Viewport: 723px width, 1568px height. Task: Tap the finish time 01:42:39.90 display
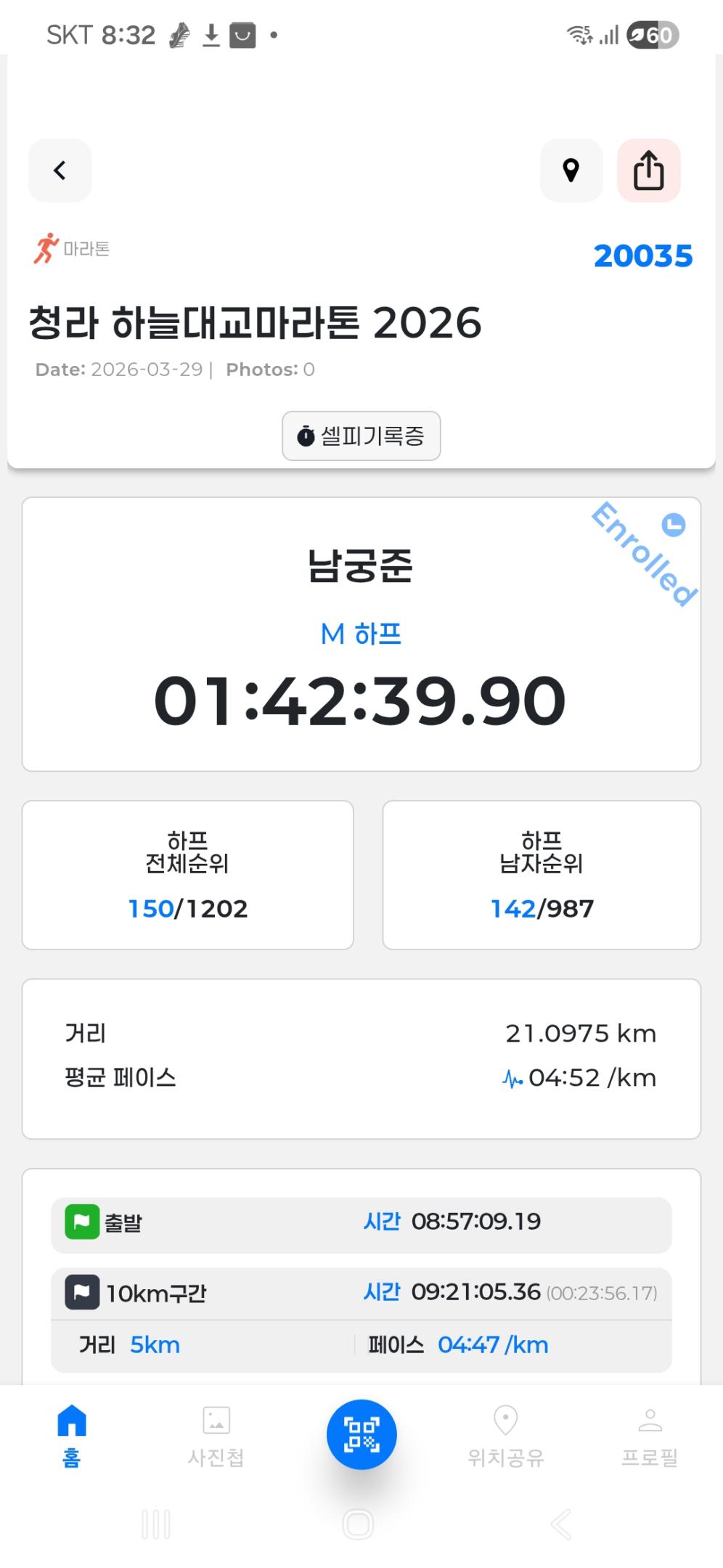point(361,699)
